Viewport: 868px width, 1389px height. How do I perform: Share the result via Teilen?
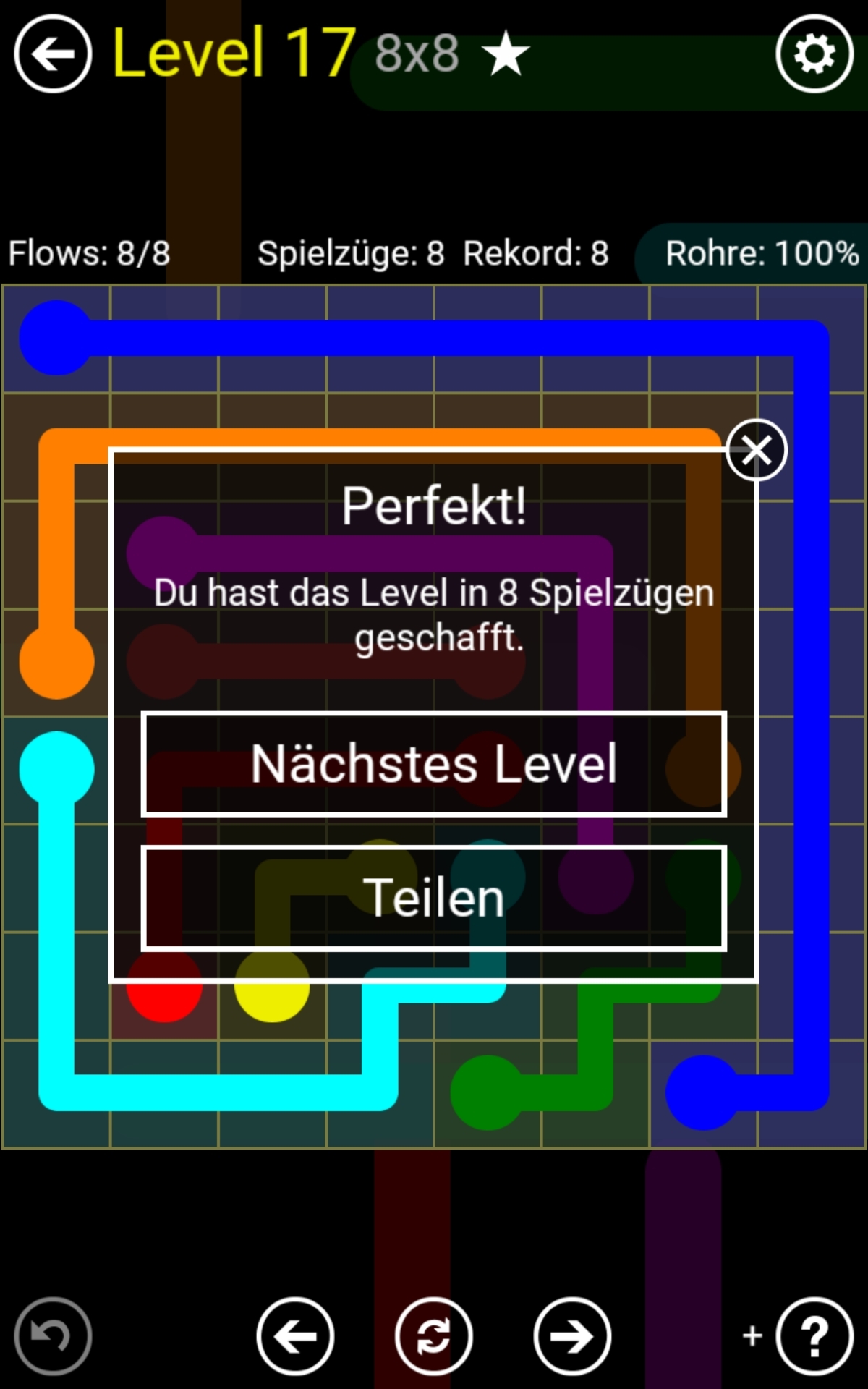[x=434, y=898]
